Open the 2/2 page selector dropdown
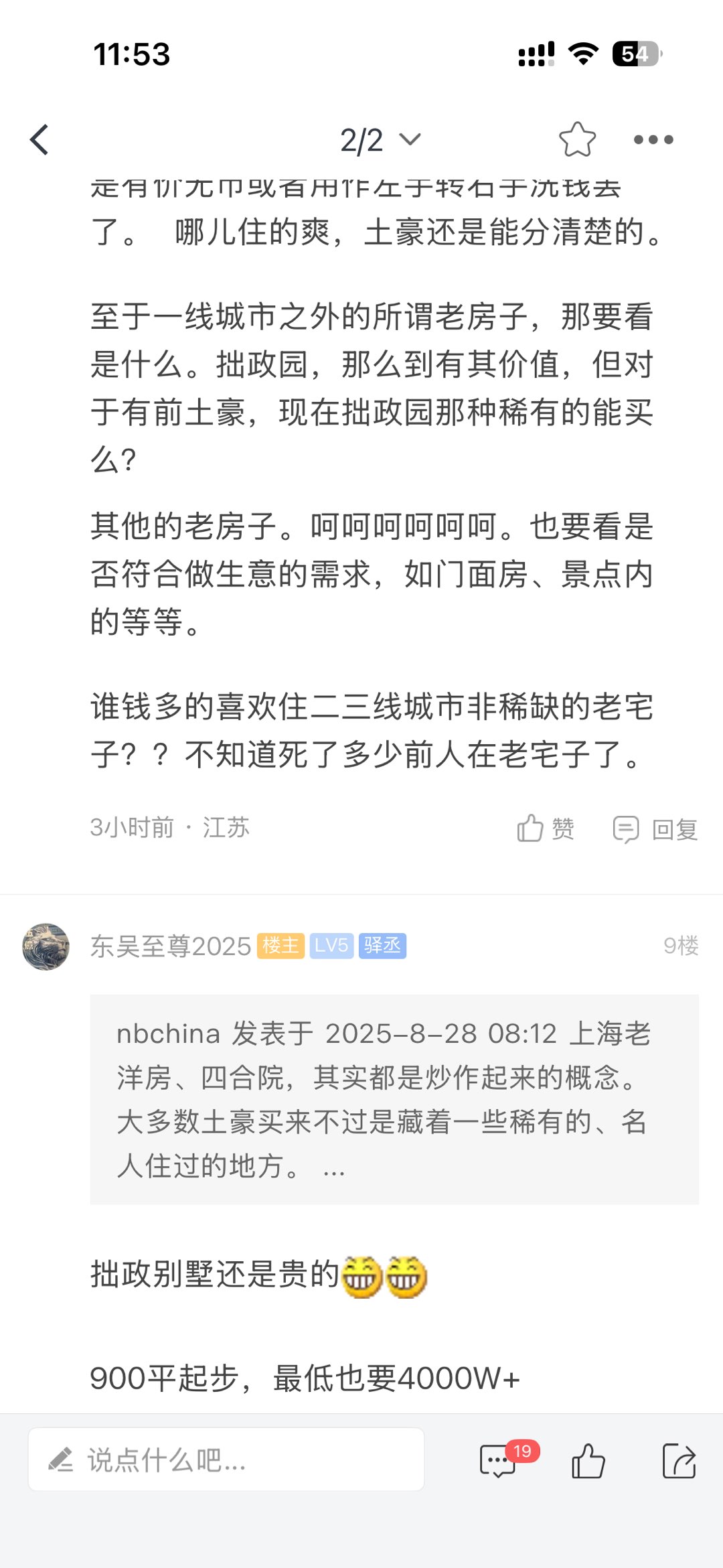 click(x=380, y=140)
